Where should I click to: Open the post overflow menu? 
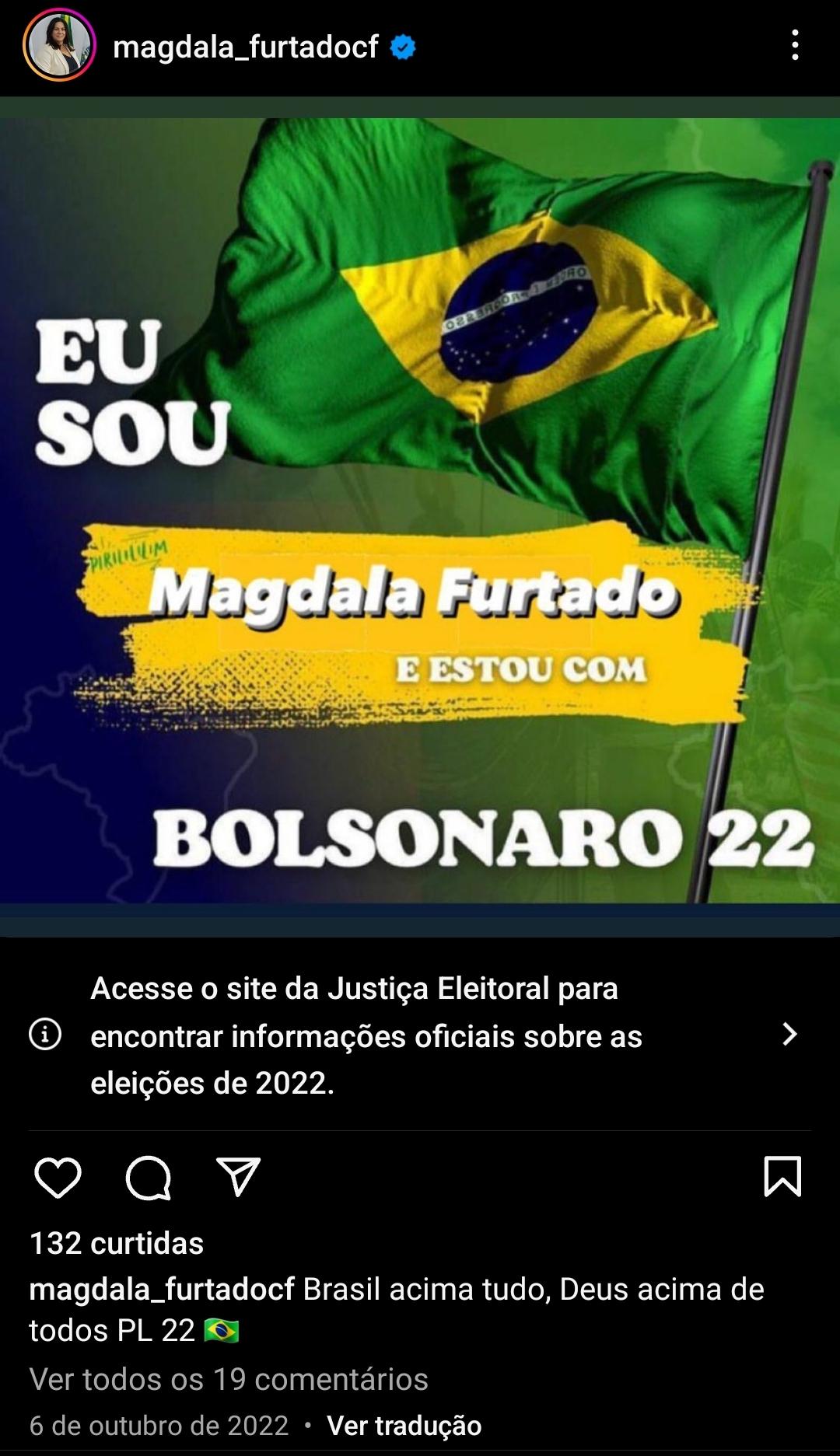(x=794, y=46)
